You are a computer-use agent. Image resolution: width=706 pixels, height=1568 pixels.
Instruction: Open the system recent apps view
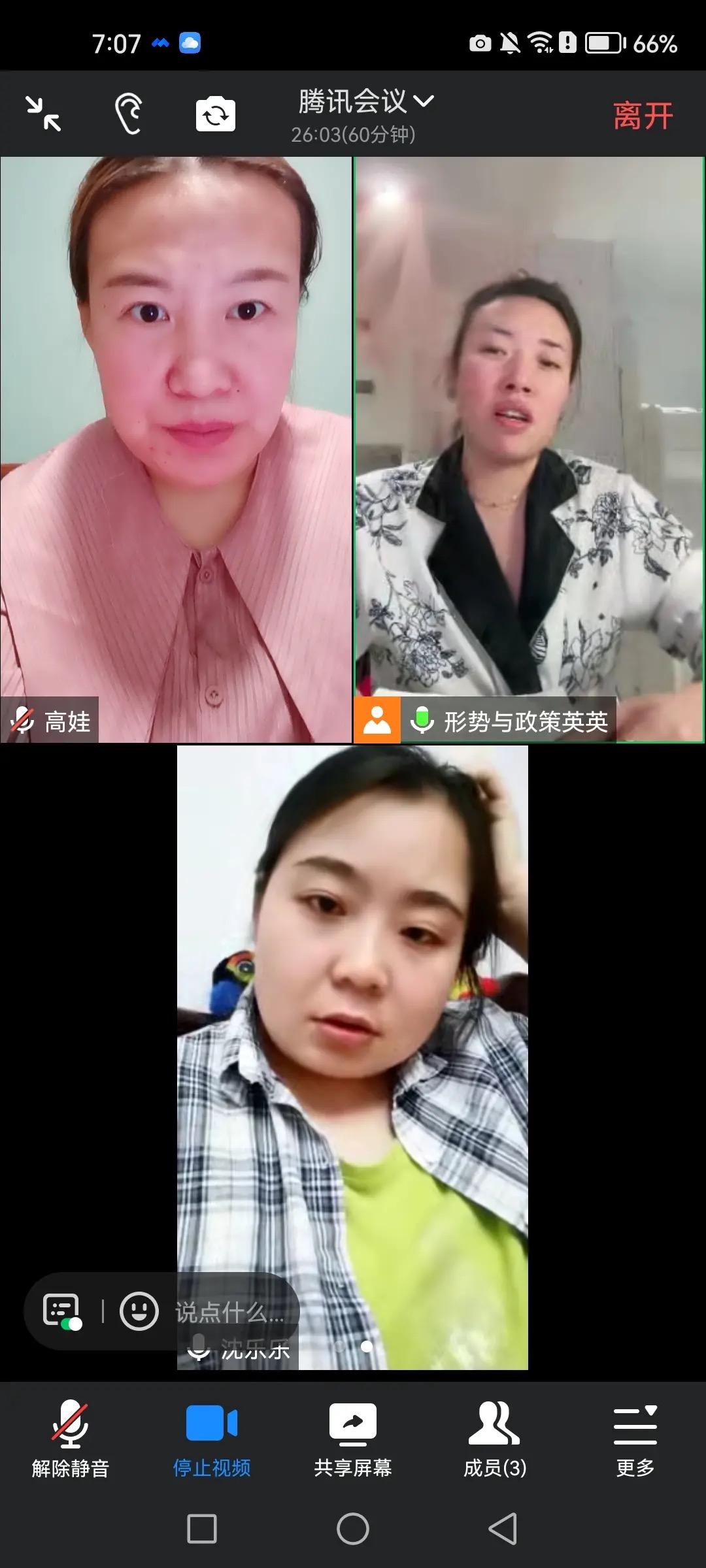click(202, 1529)
